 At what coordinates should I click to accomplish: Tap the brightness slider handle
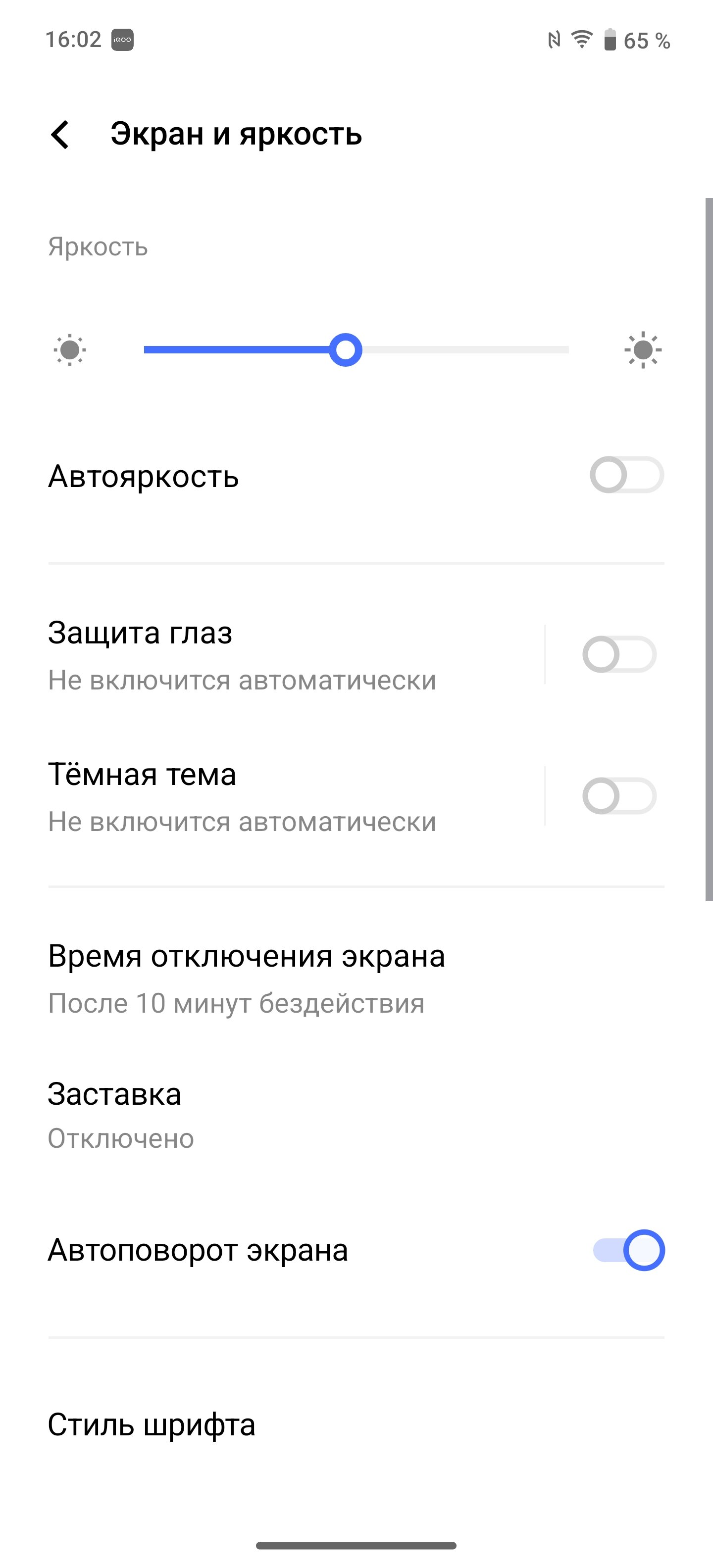pos(345,350)
